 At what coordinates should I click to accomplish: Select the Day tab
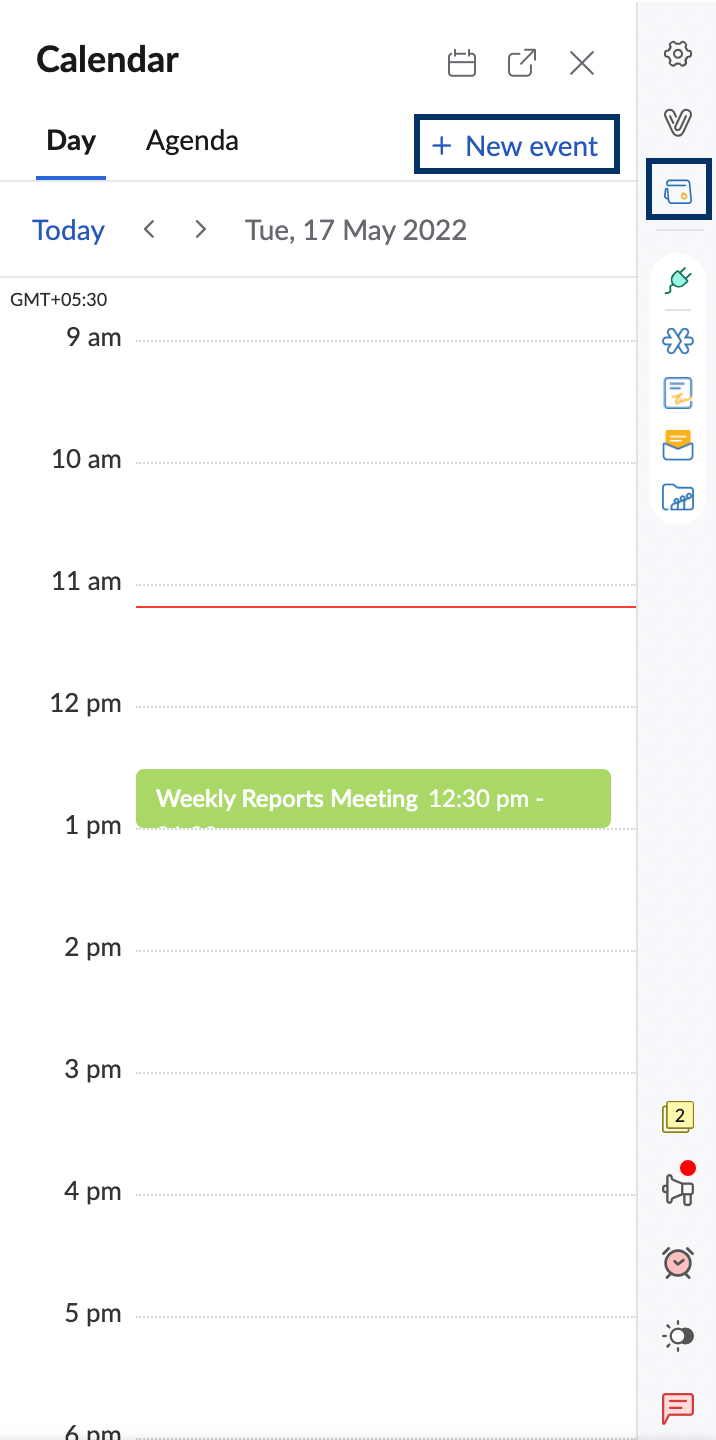pos(71,141)
